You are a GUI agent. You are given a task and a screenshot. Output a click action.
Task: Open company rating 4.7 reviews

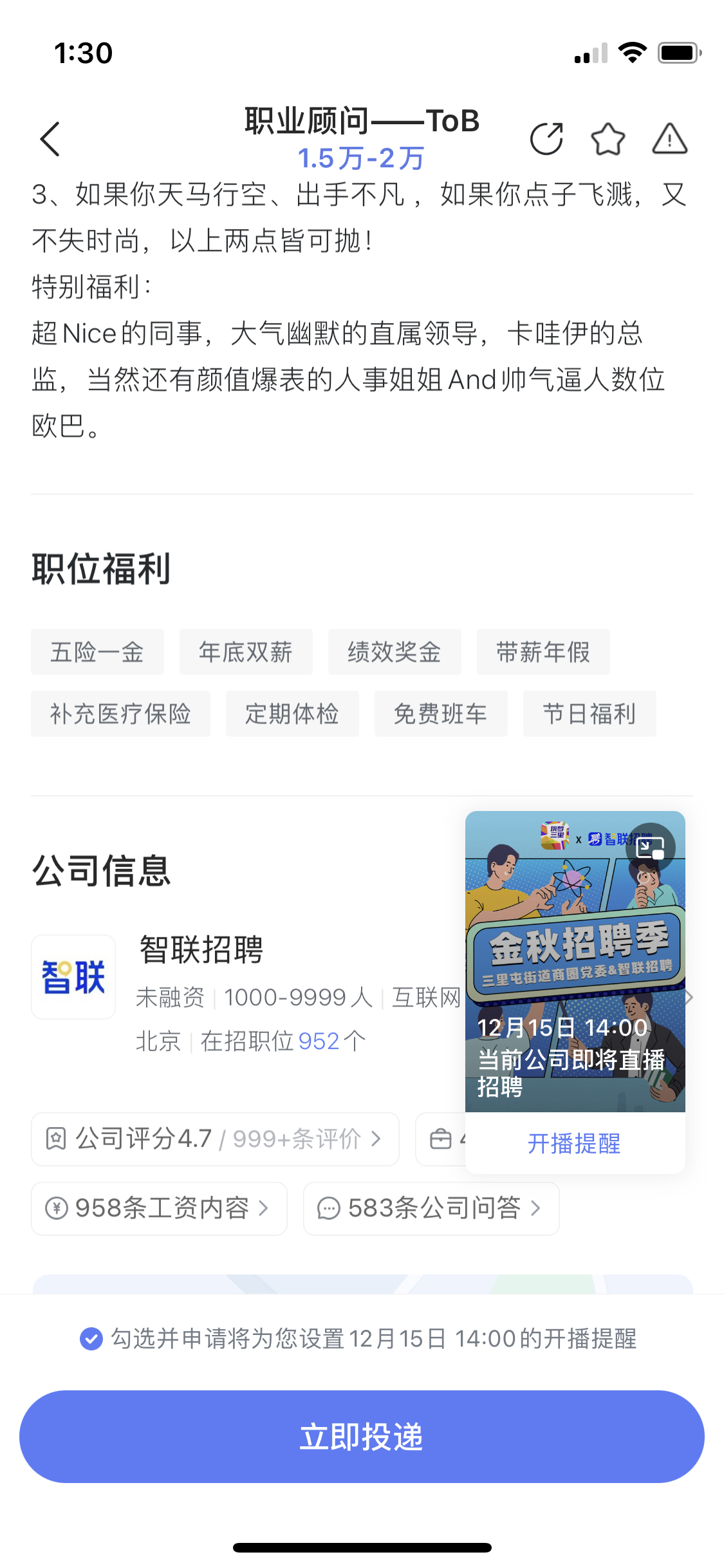215,1139
